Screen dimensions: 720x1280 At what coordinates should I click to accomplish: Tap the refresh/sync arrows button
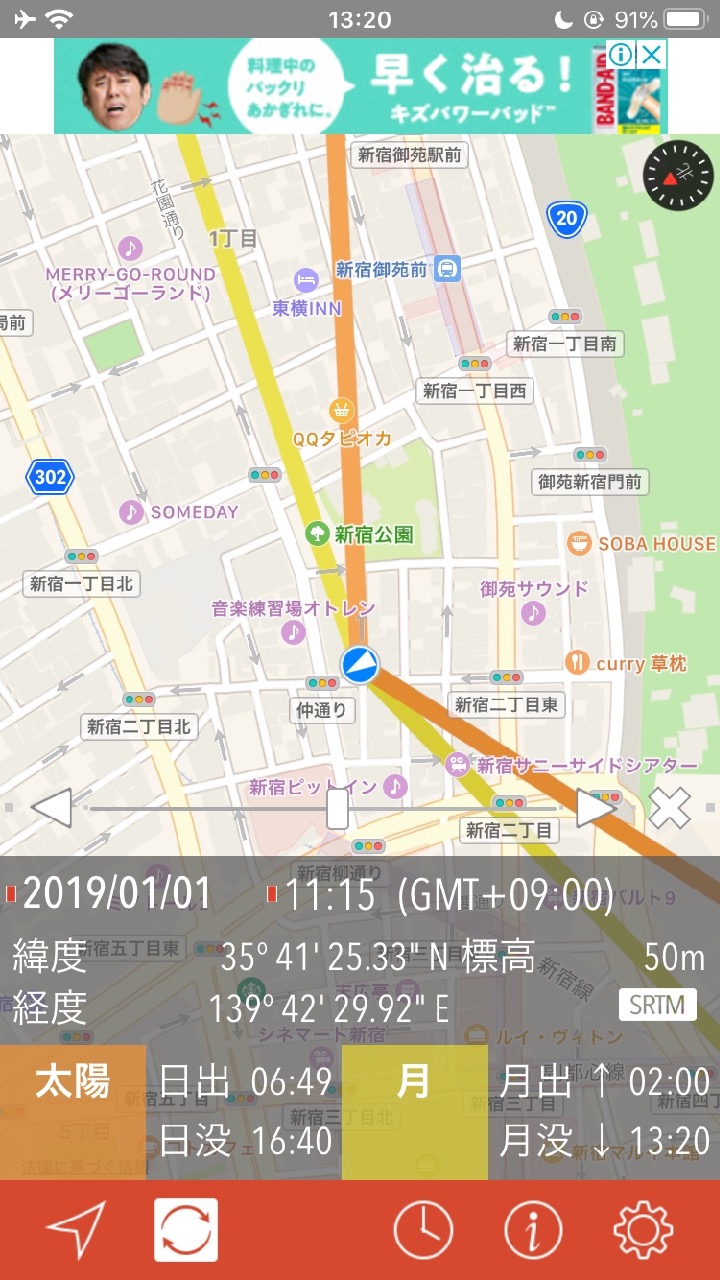click(186, 1229)
